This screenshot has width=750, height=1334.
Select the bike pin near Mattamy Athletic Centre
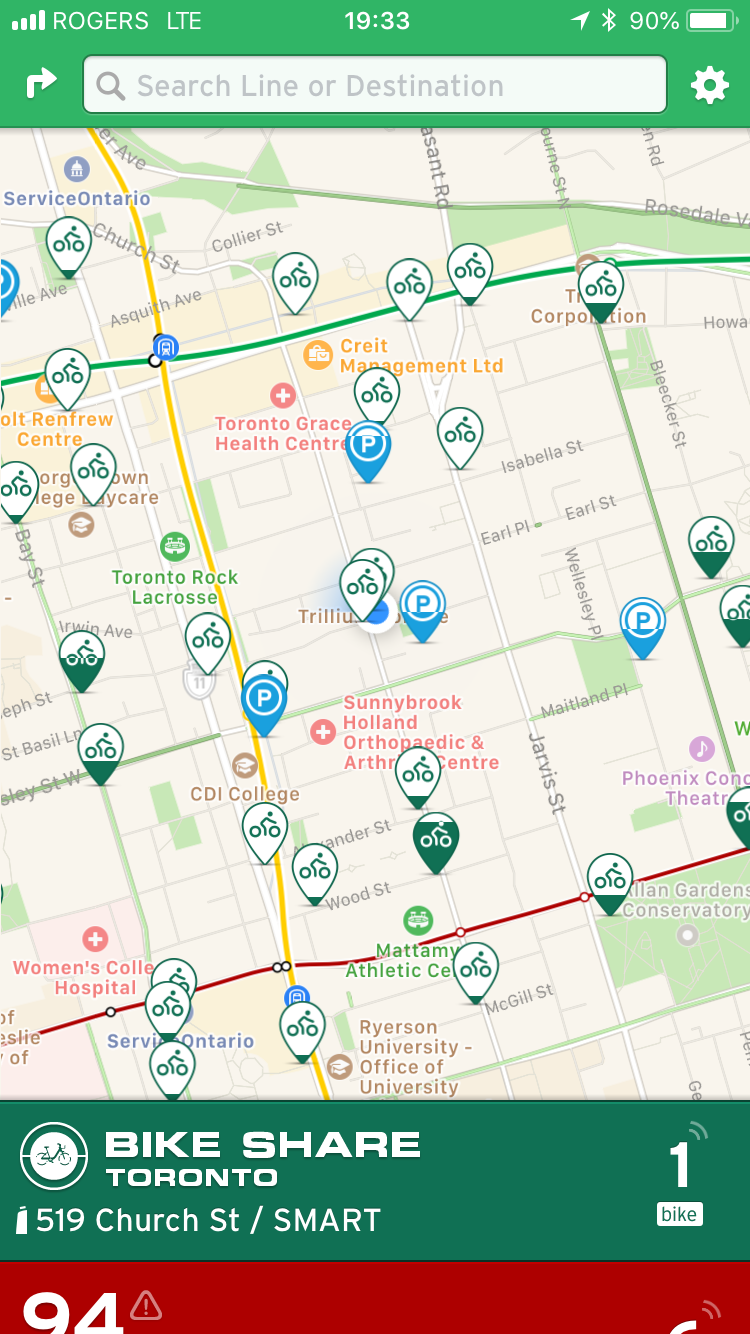tap(476, 969)
